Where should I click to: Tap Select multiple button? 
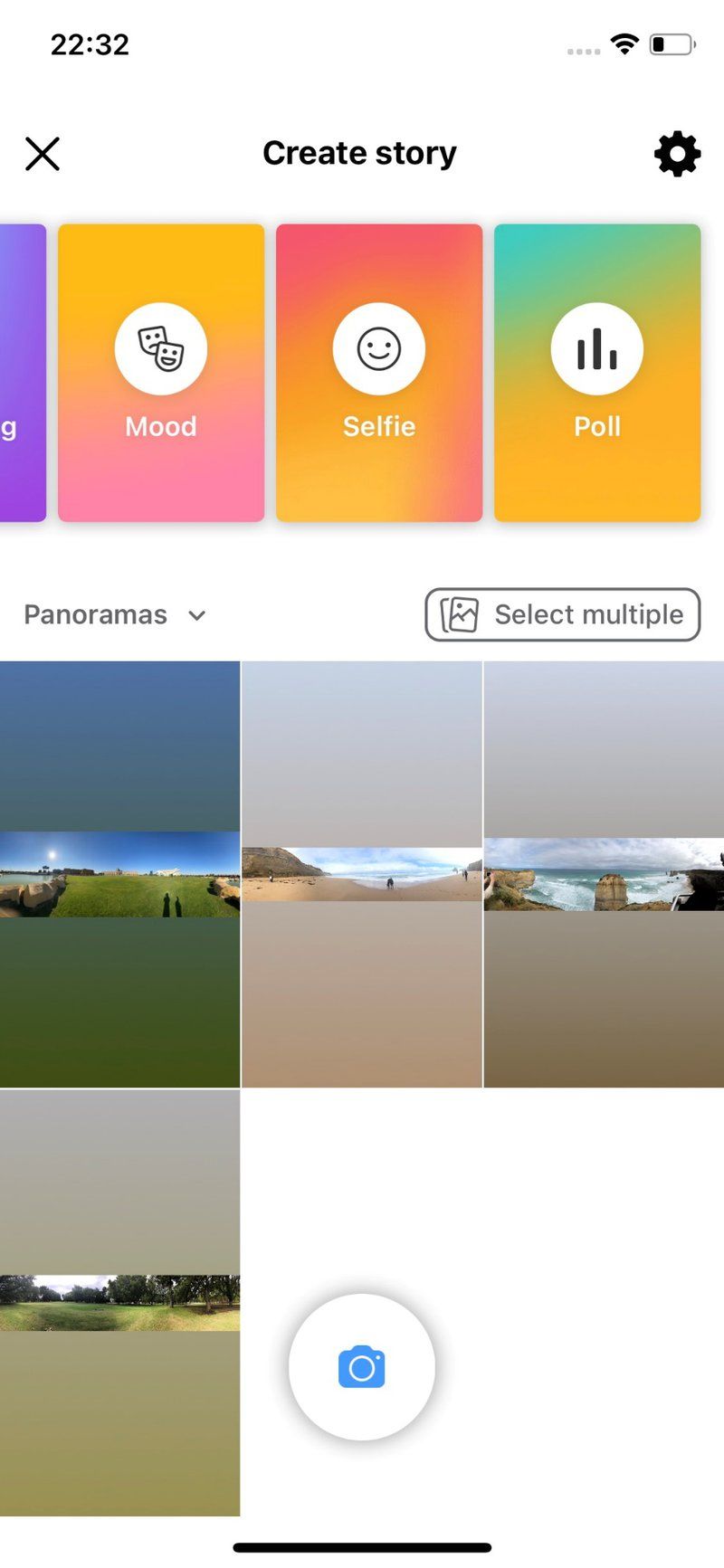click(563, 615)
